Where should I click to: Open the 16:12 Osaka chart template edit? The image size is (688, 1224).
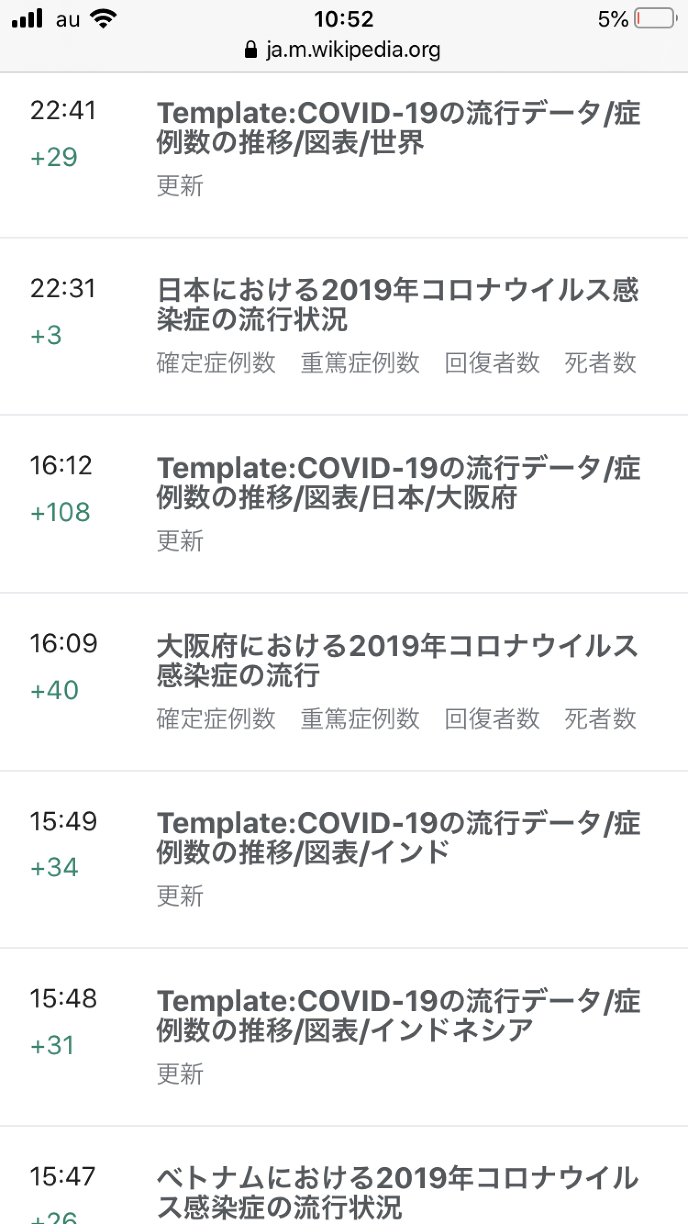pos(398,482)
